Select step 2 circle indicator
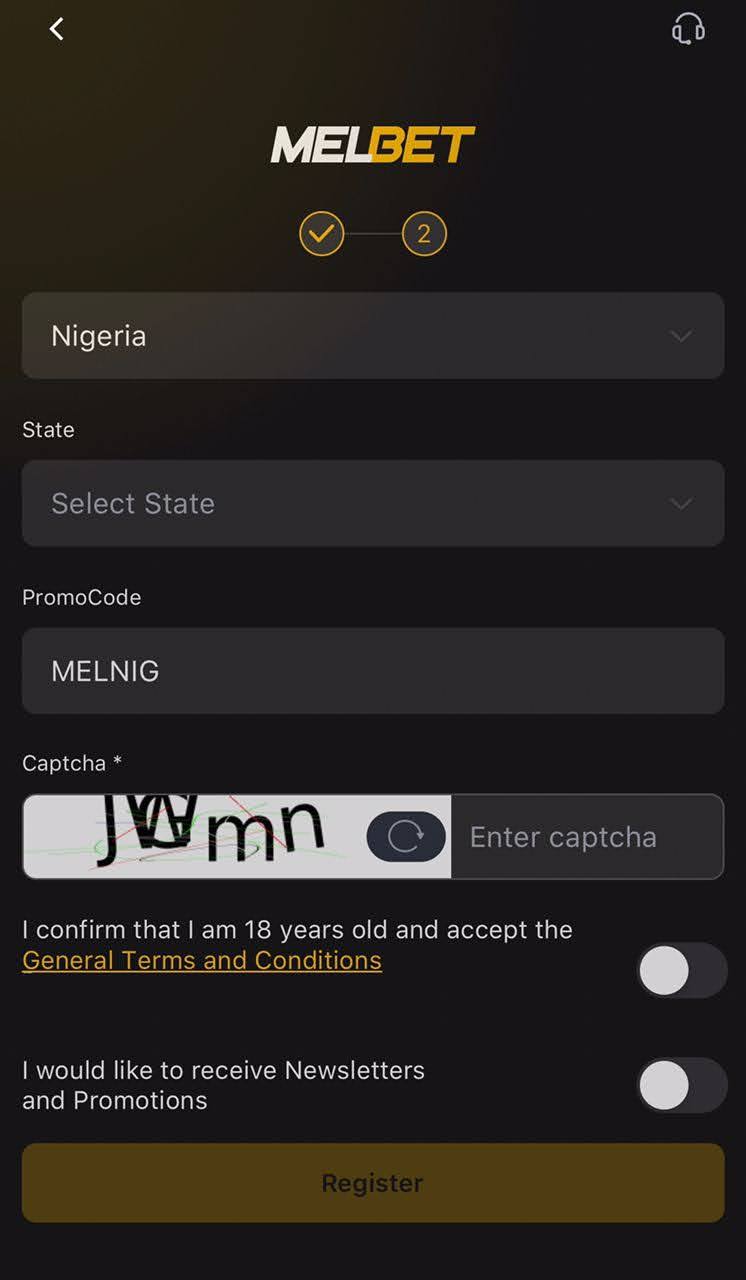The width and height of the screenshot is (746, 1280). pyautogui.click(x=424, y=233)
